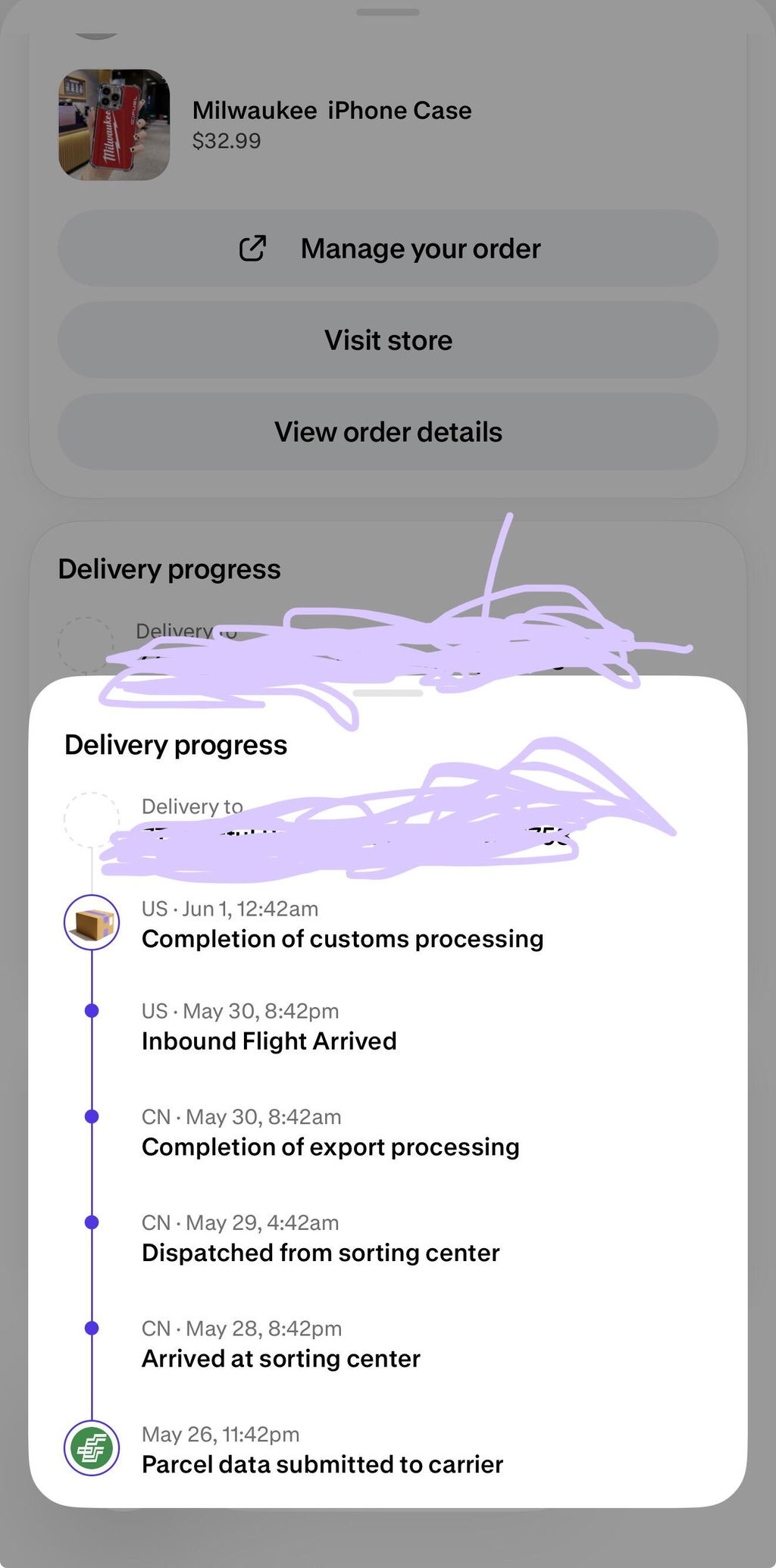
Task: Tap the Visit store button
Action: click(x=388, y=340)
